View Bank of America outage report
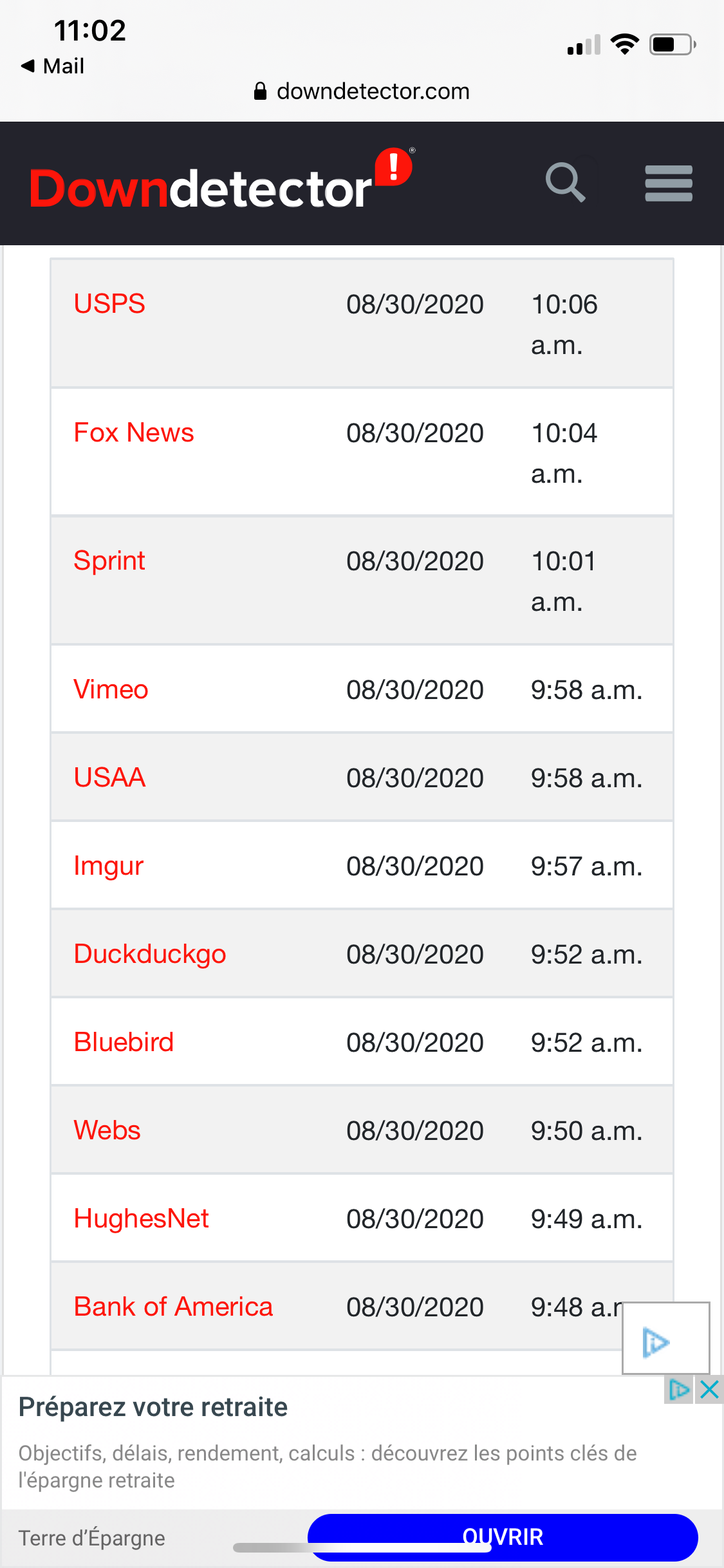 click(x=173, y=1307)
